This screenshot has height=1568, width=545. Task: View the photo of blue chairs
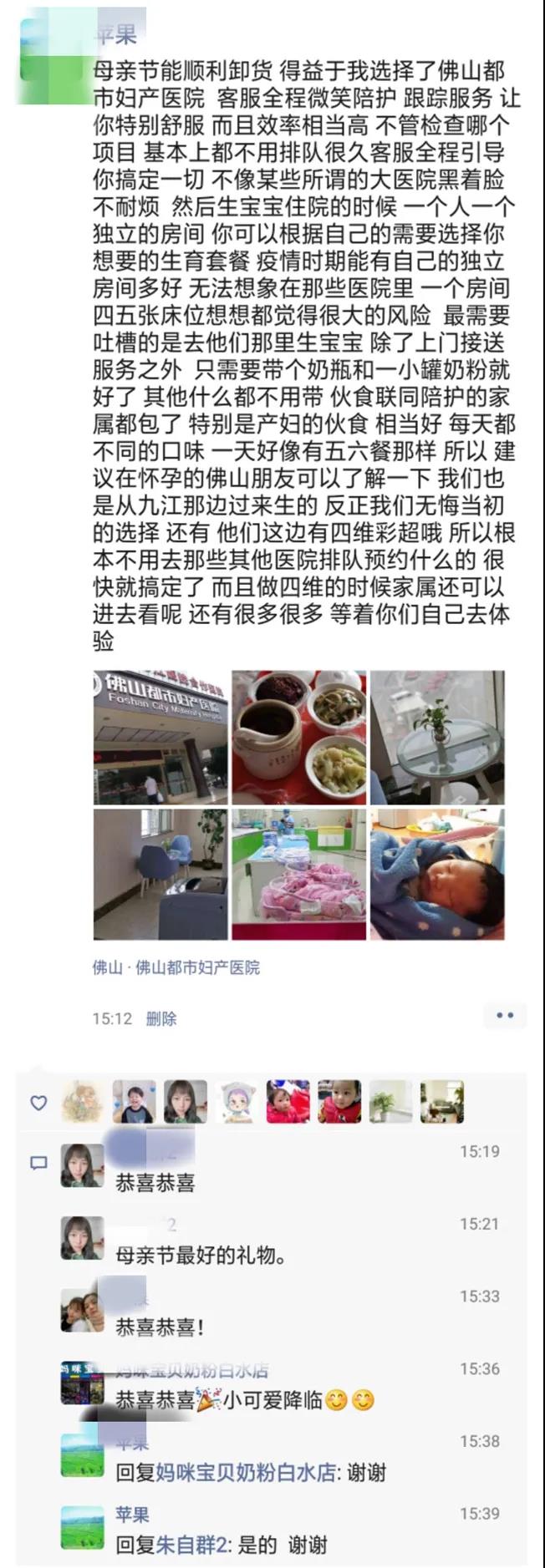[160, 874]
